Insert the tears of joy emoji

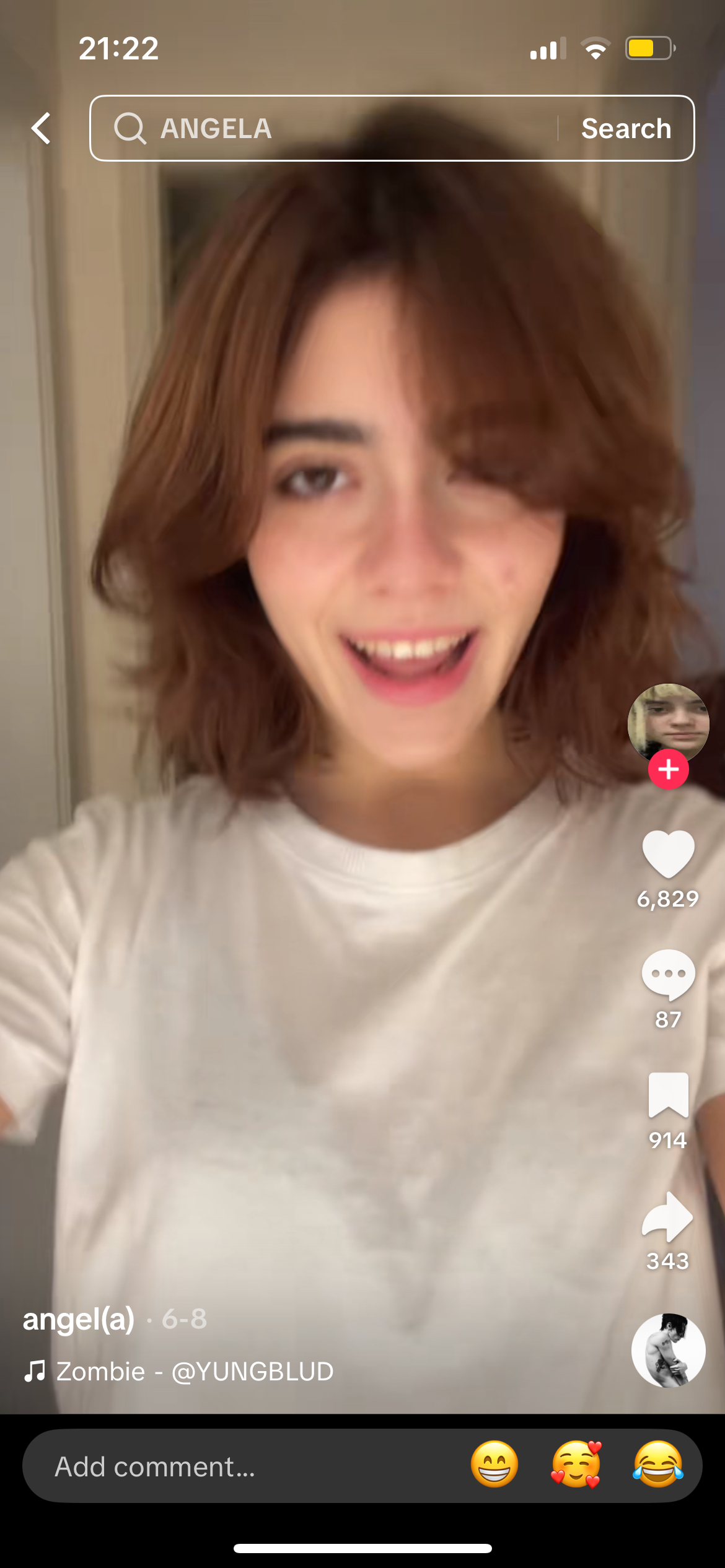coord(658,1465)
